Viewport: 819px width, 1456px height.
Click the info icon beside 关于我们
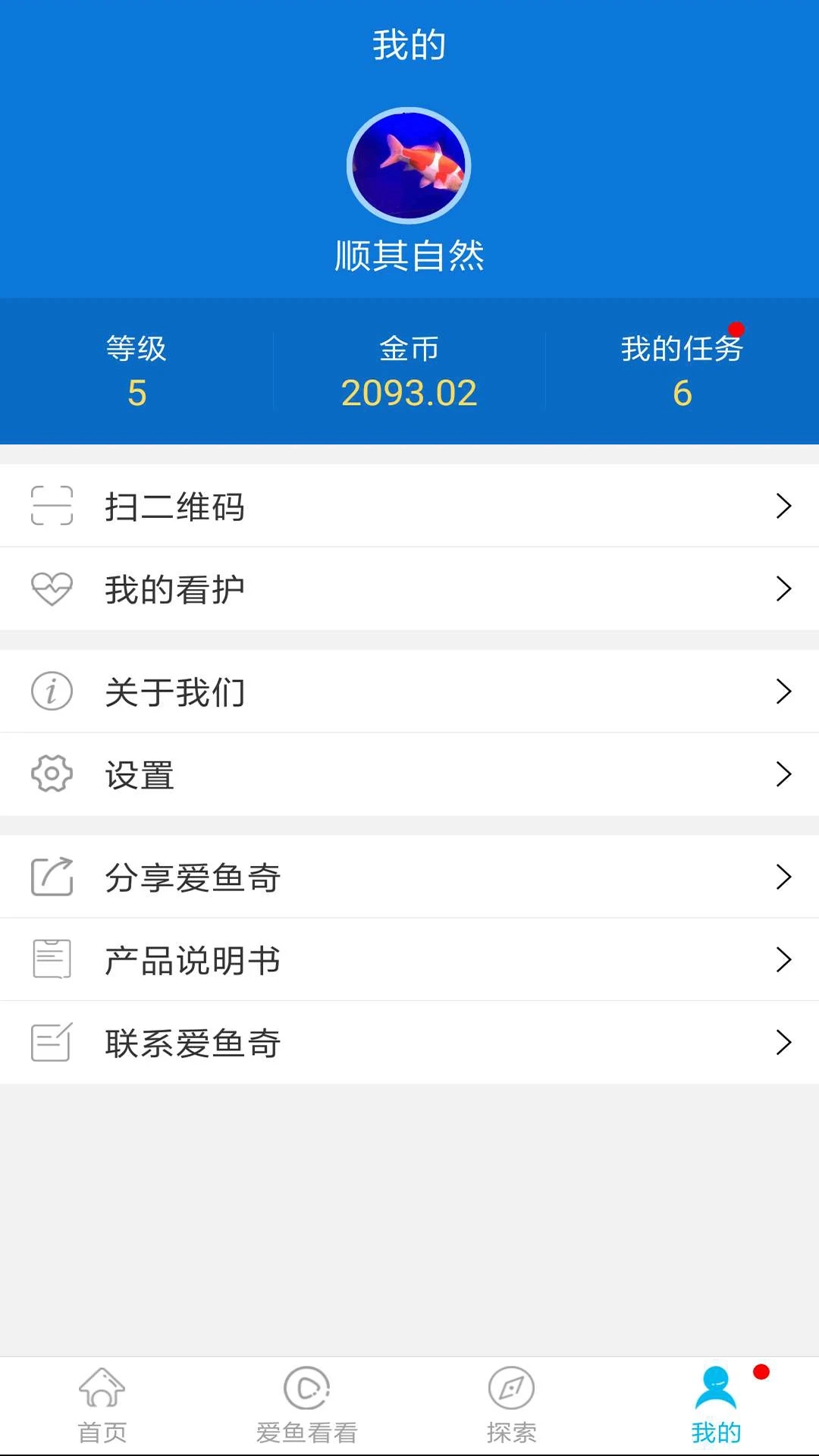click(50, 691)
